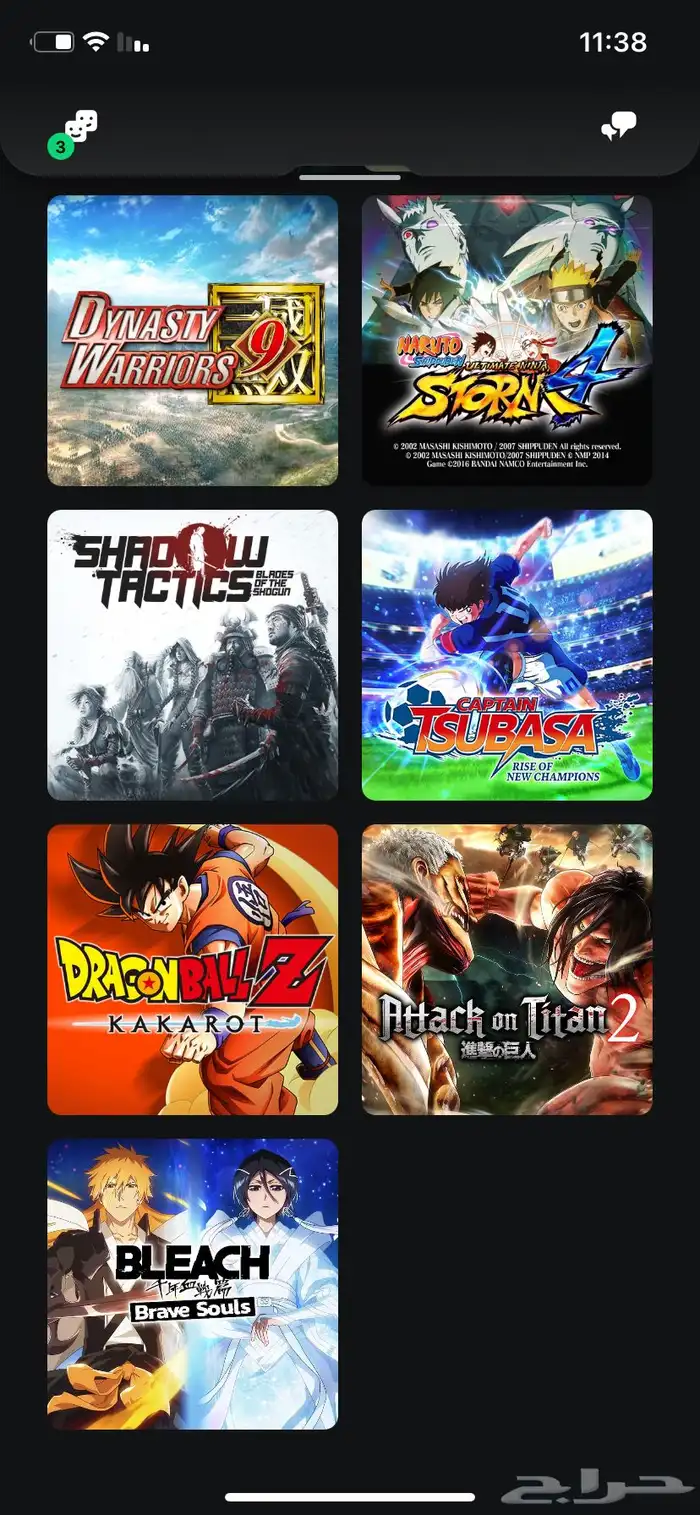Open Dragon Ball Z Kakarot
This screenshot has width=700, height=1515.
pos(192,969)
